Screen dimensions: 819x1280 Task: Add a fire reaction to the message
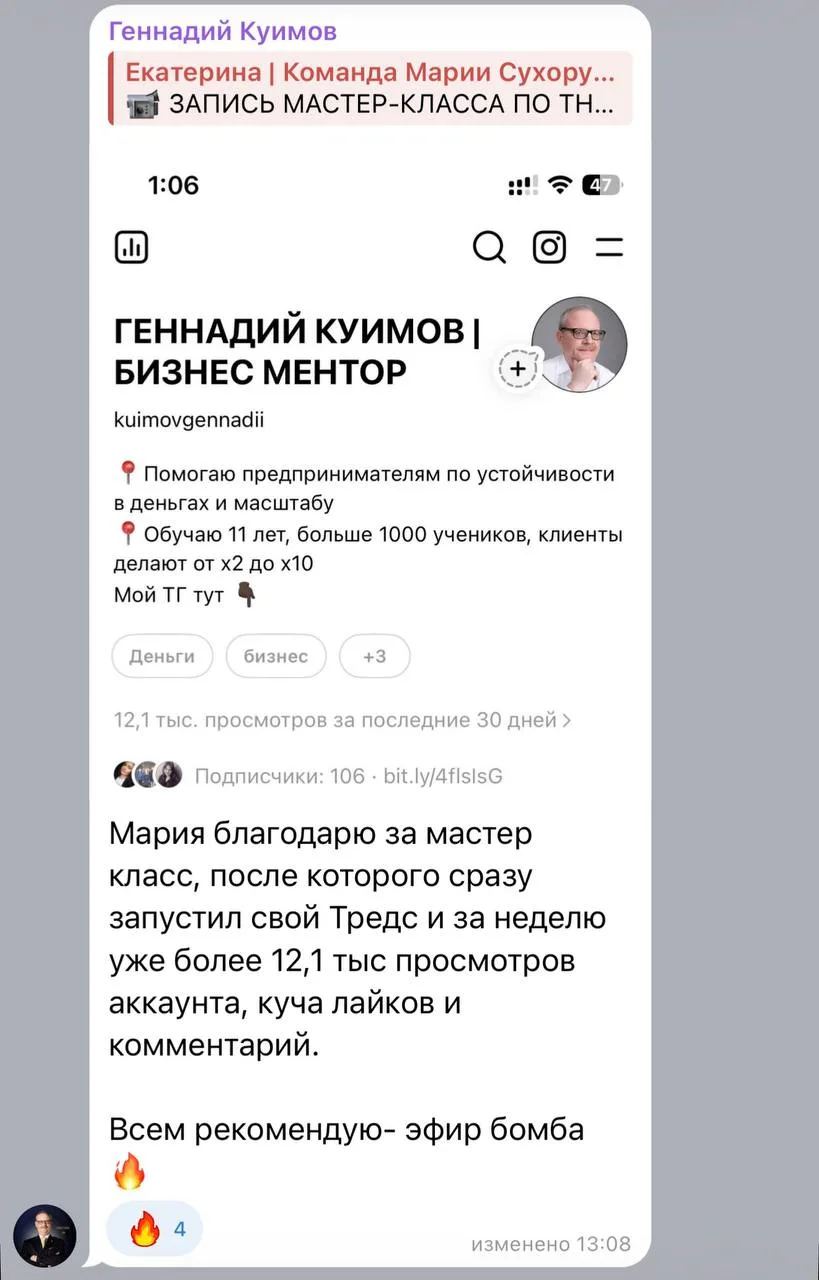coord(154,1229)
